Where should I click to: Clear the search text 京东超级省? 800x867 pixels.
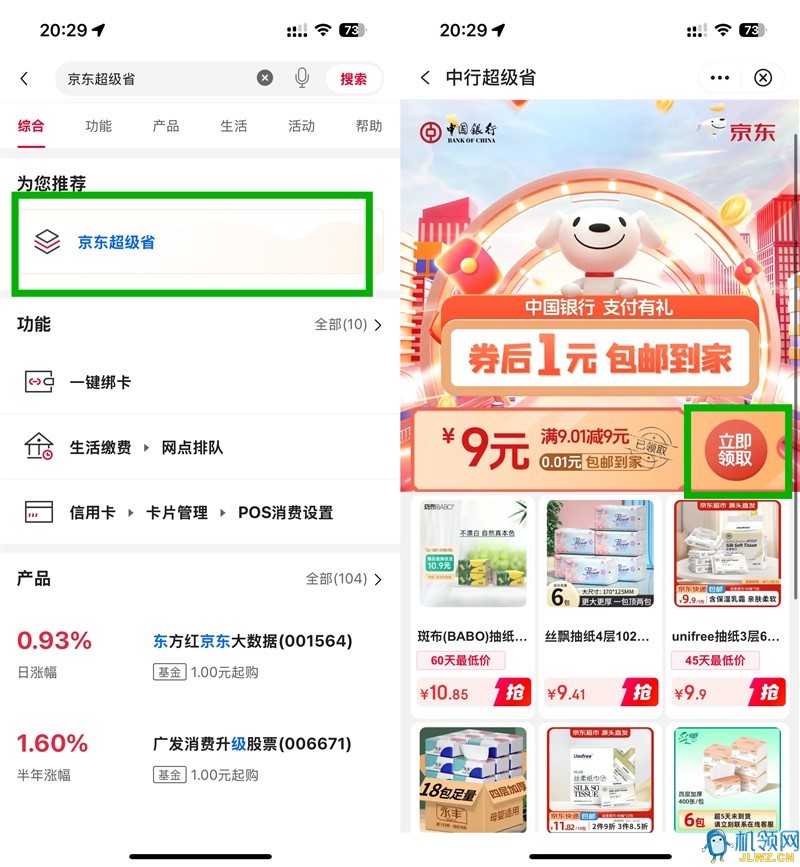pyautogui.click(x=264, y=78)
